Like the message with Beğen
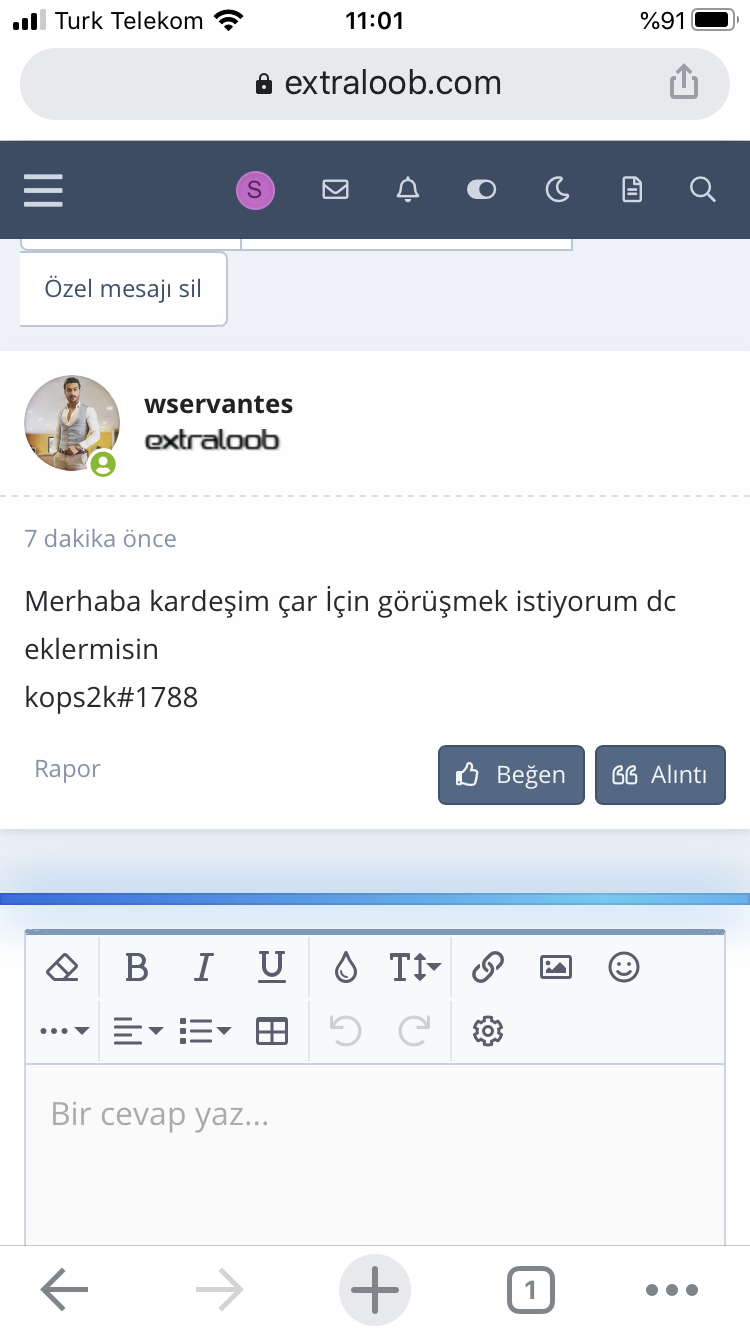 (x=511, y=774)
